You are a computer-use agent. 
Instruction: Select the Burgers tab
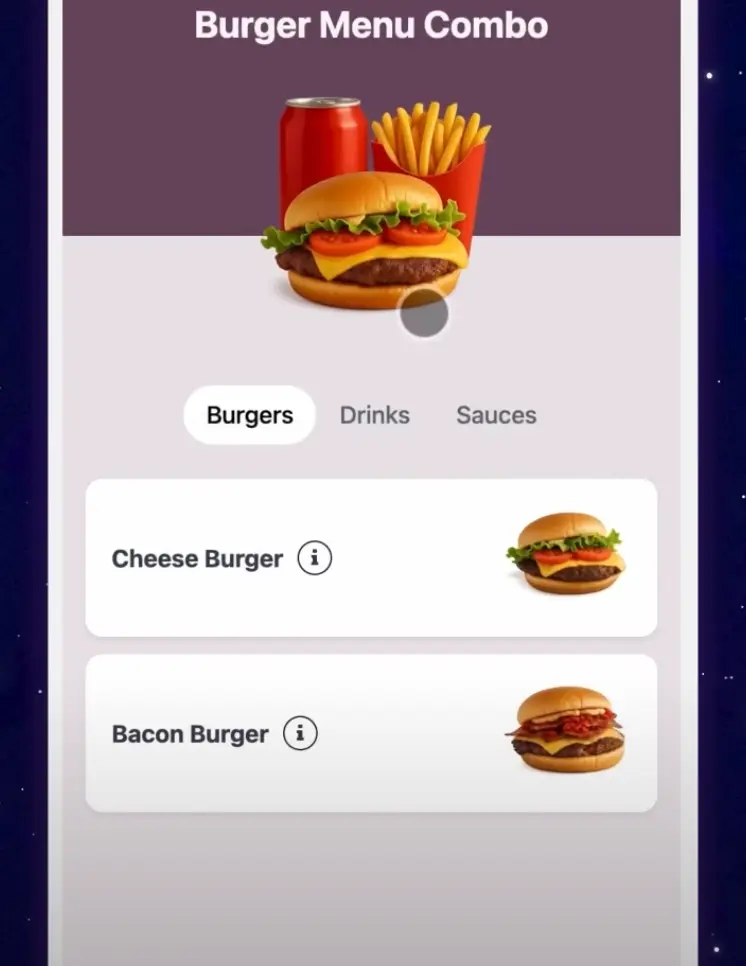pyautogui.click(x=250, y=415)
